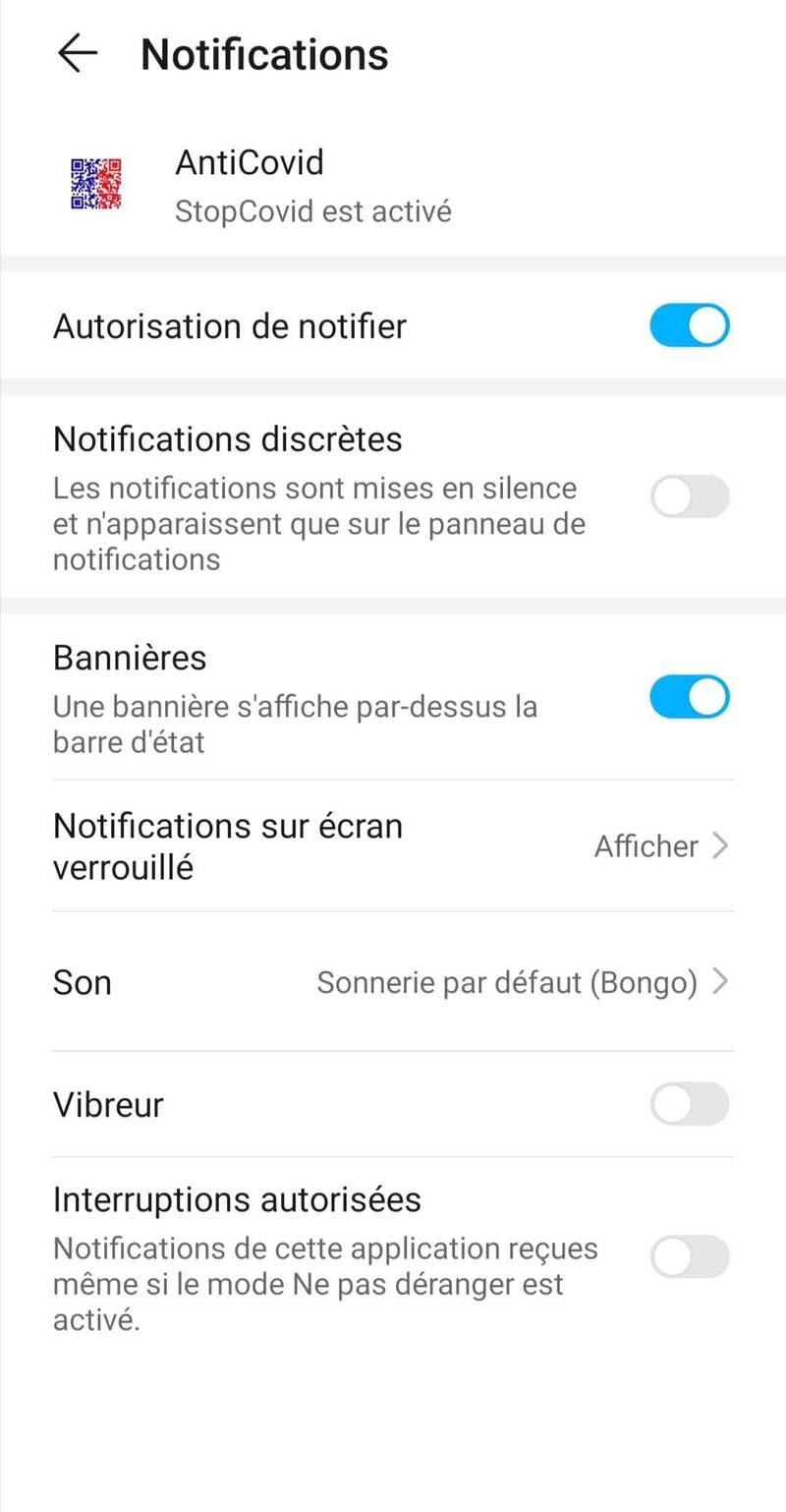This screenshot has width=786, height=1512.
Task: Enable Notifications discrètes
Action: (689, 496)
